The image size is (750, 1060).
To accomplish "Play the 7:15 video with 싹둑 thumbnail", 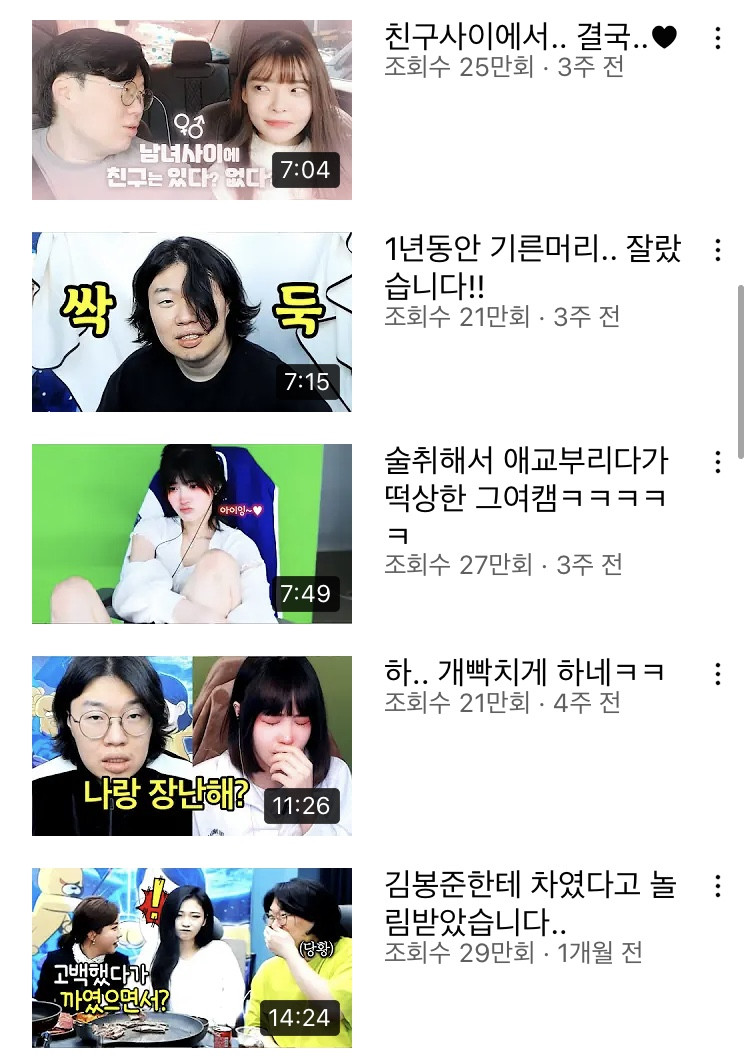I will coord(192,322).
